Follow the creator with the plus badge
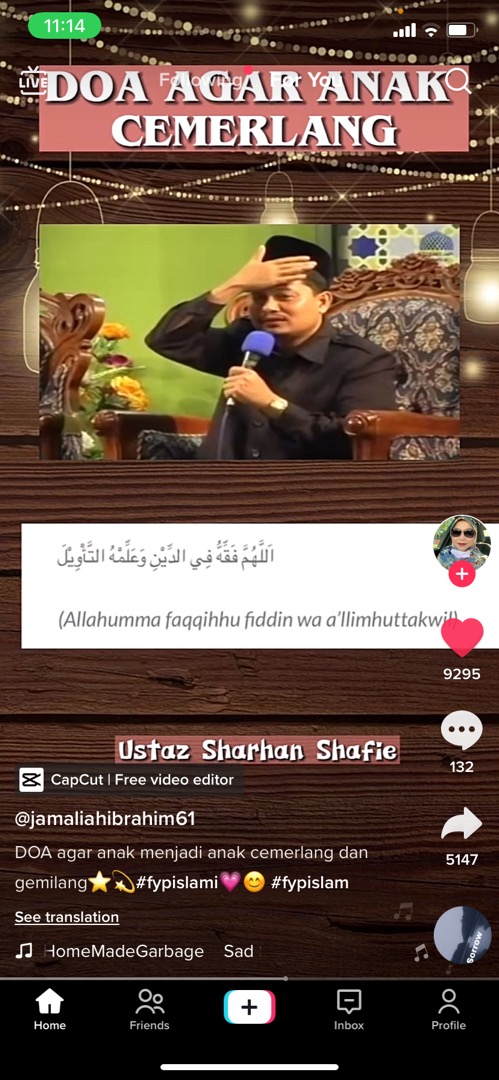The image size is (499, 1080). [462, 573]
